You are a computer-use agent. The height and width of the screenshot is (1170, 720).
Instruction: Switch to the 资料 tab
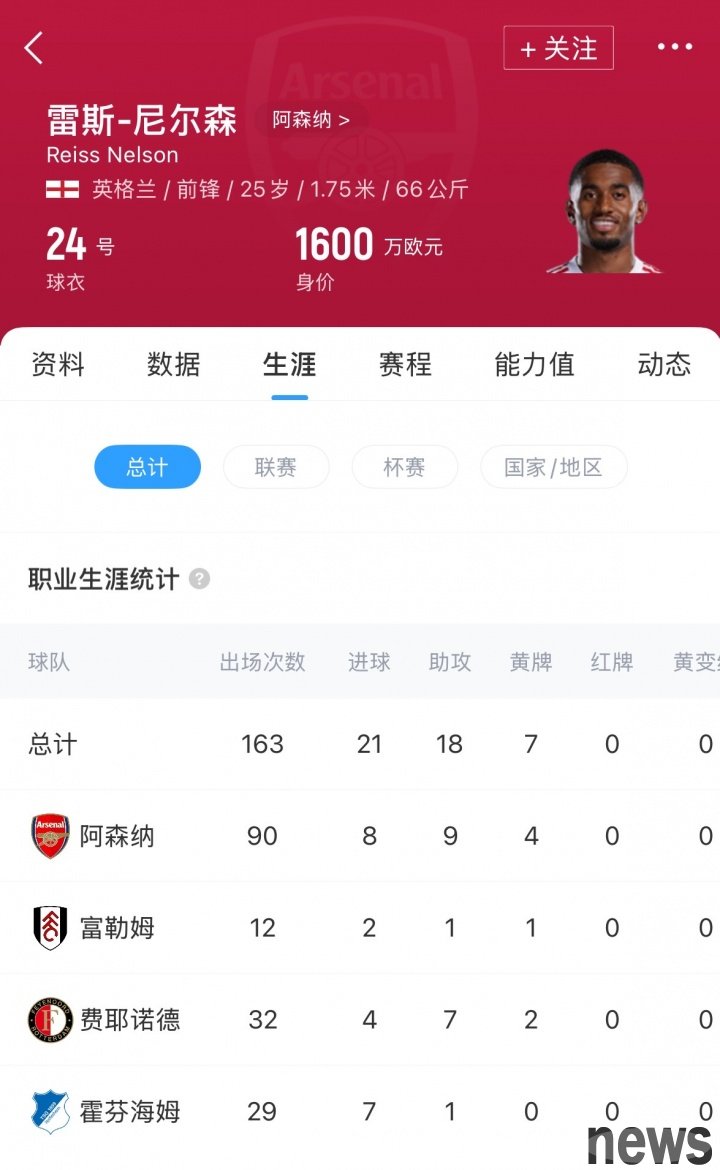click(x=58, y=364)
